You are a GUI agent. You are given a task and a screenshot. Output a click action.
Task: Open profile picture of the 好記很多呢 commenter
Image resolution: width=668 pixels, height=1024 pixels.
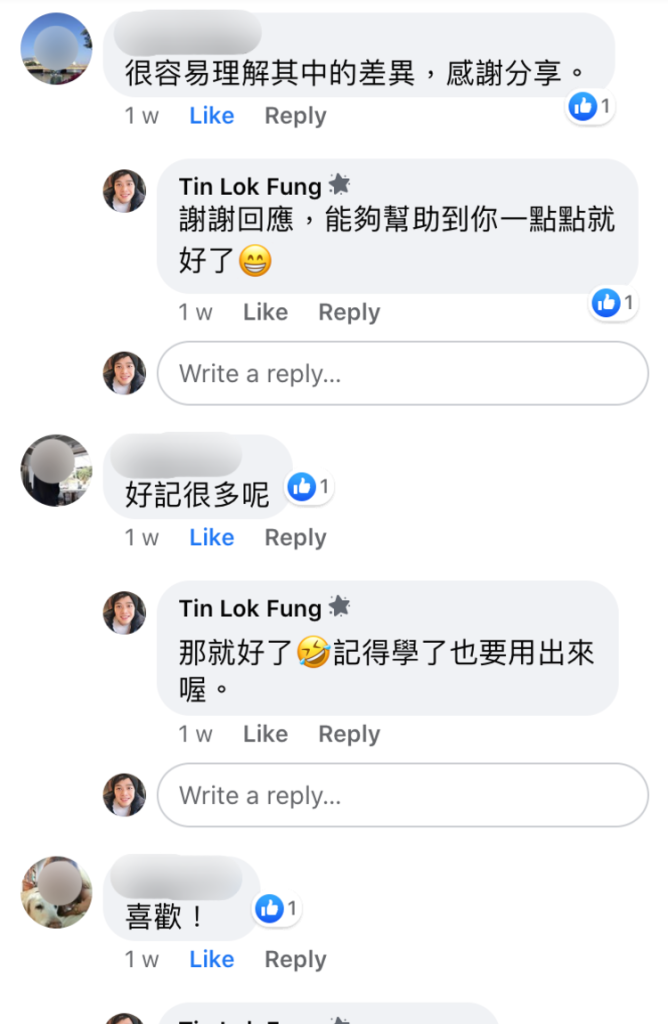(56, 470)
